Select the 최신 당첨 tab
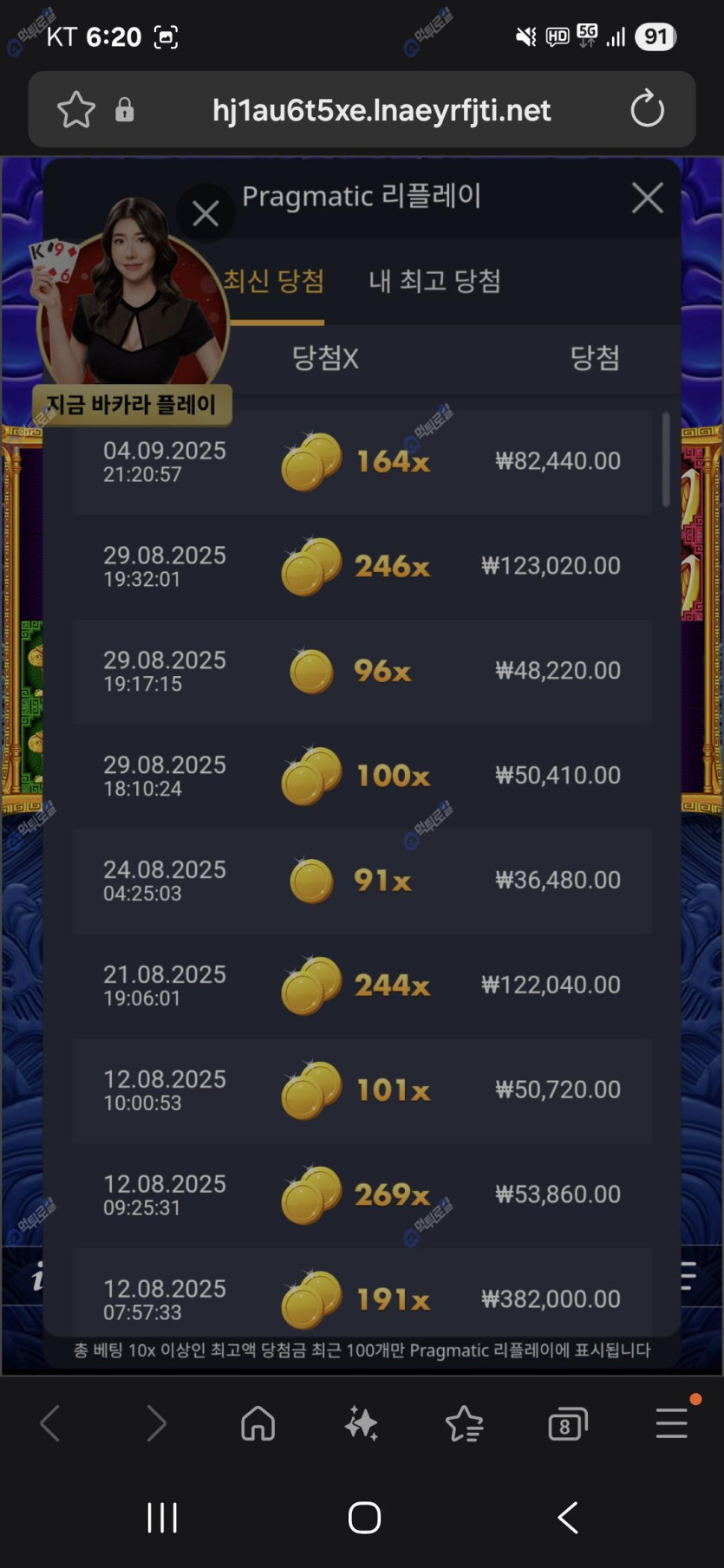Image resolution: width=724 pixels, height=1568 pixels. [x=274, y=281]
